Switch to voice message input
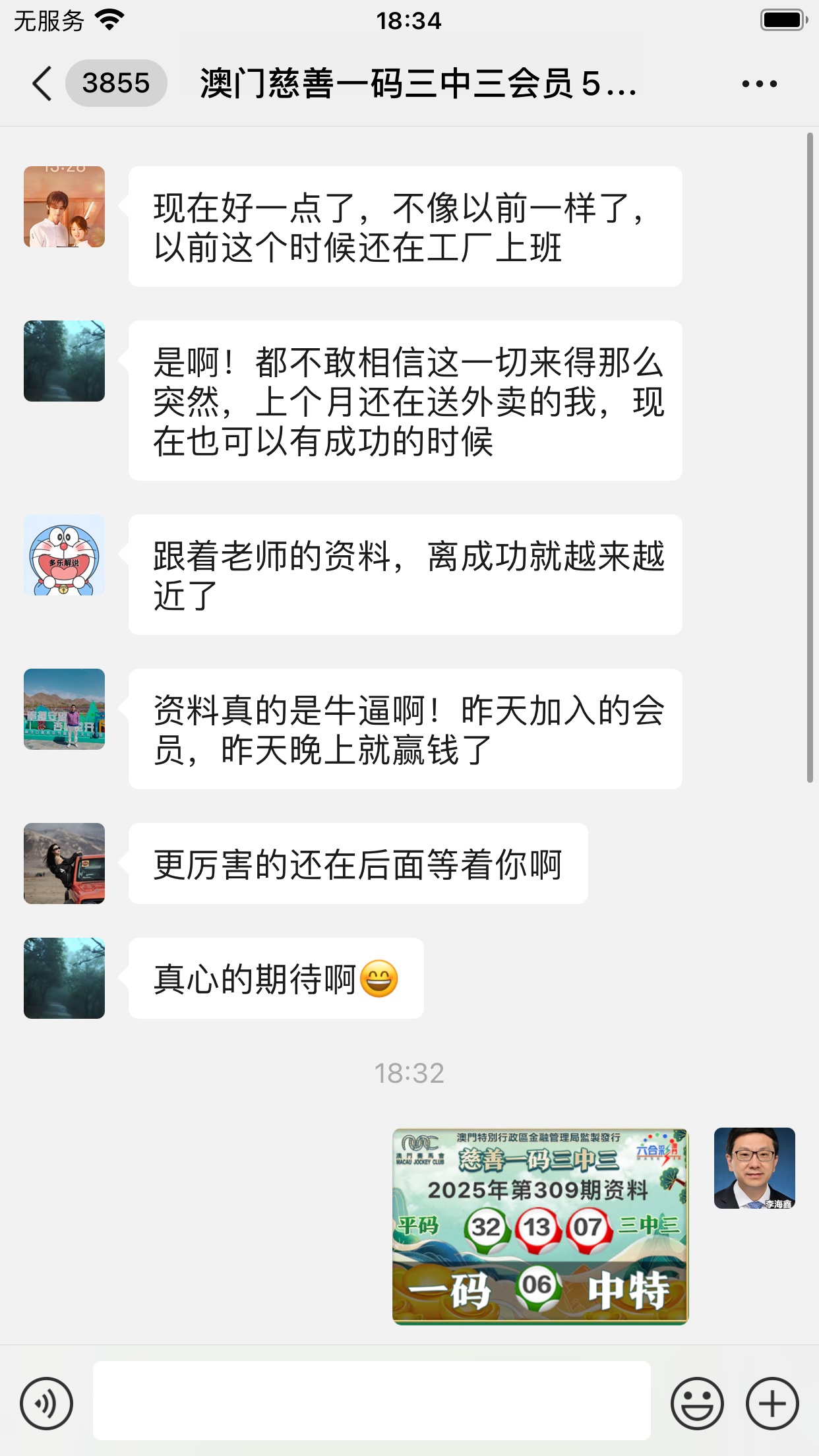 tap(46, 1403)
